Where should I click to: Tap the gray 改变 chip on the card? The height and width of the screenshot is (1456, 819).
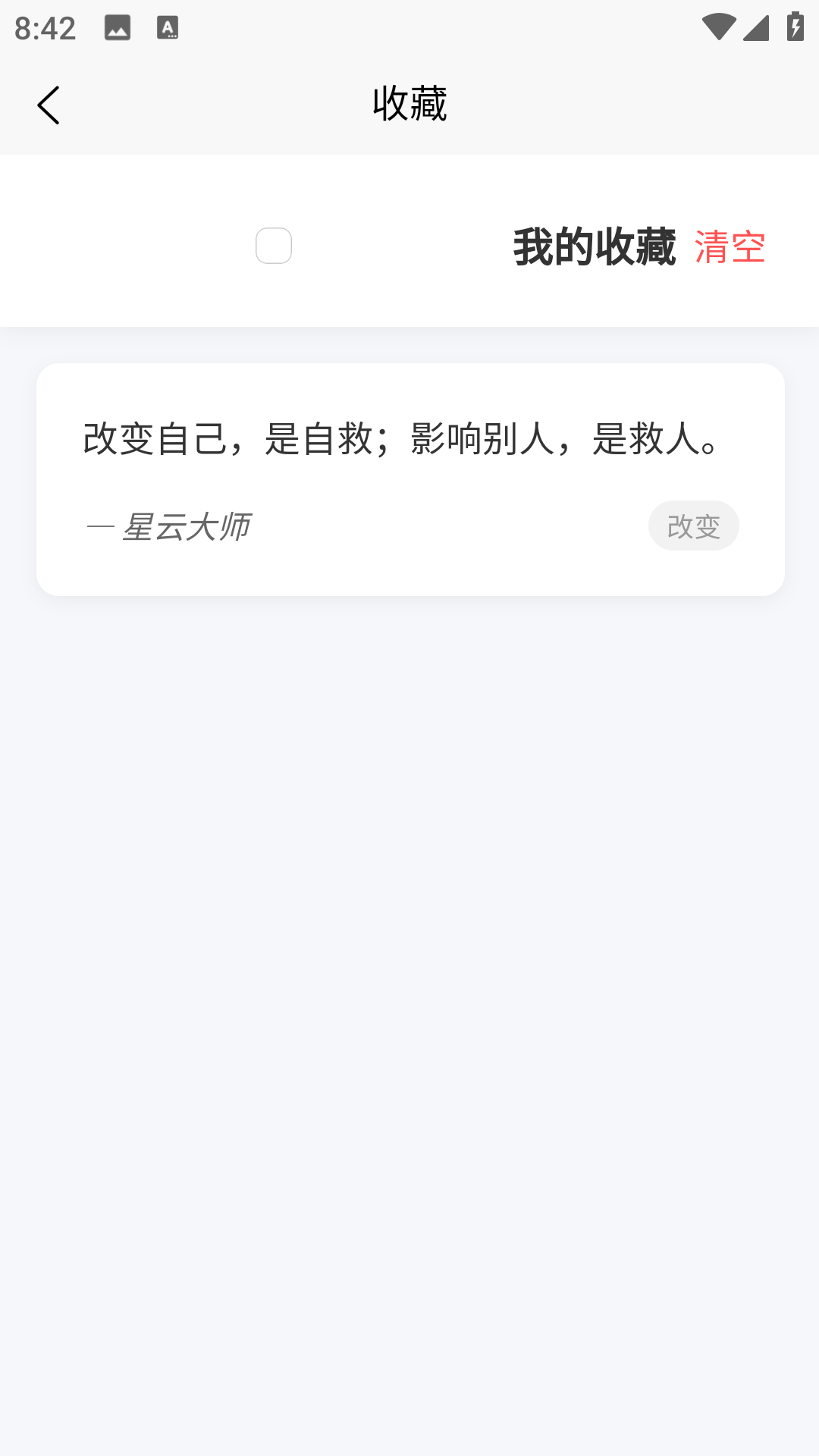coord(693,525)
